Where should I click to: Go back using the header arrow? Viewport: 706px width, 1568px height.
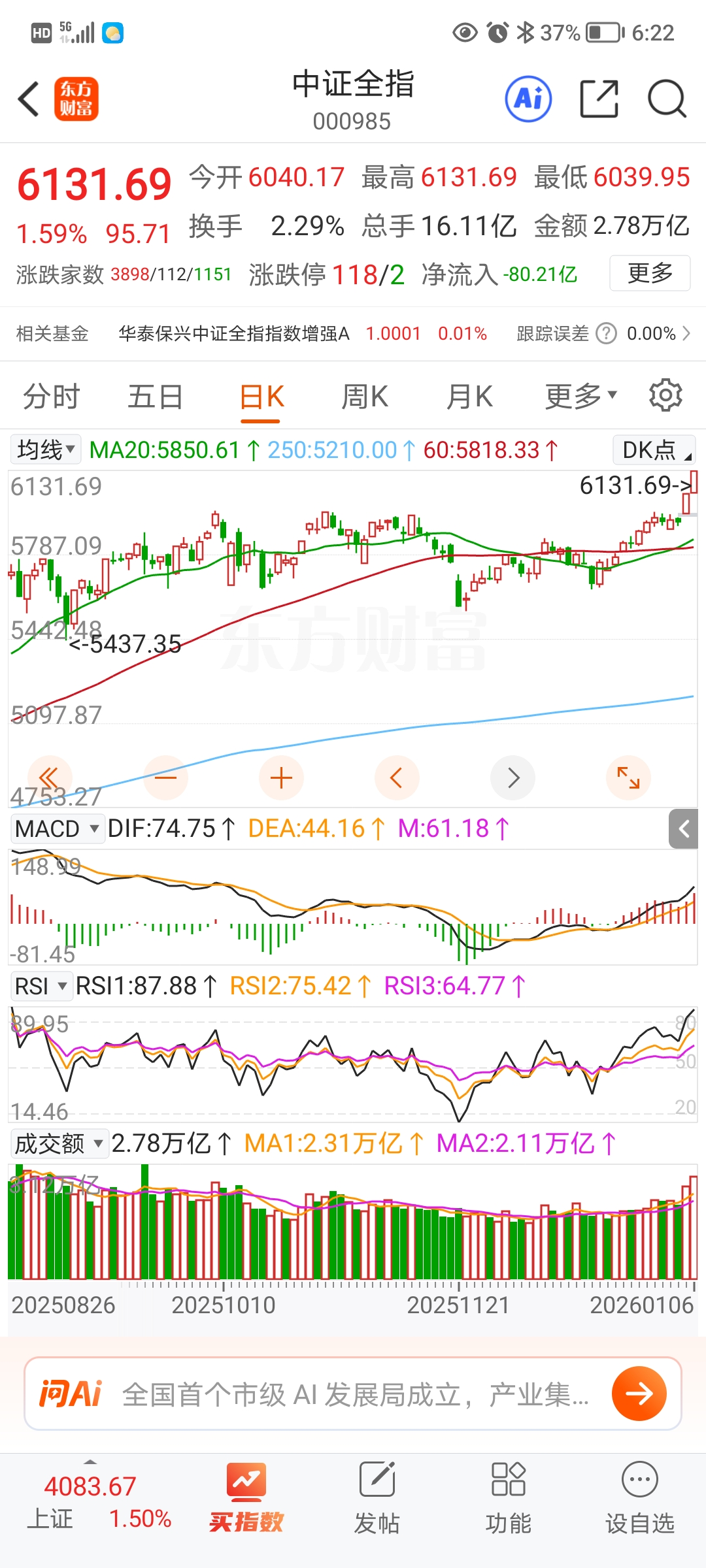click(x=29, y=99)
